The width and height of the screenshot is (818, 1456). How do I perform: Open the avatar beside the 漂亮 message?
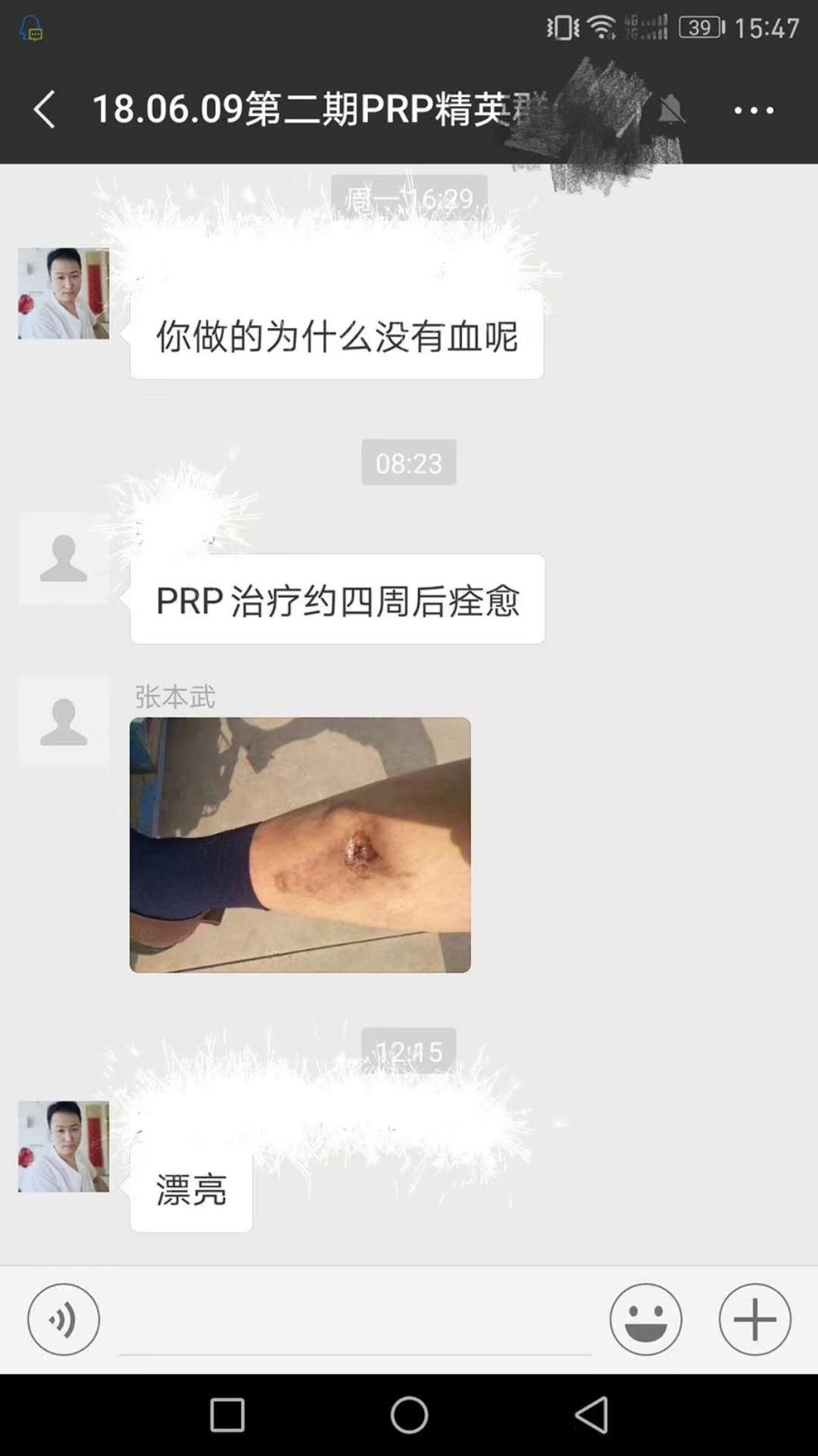coord(64,1146)
